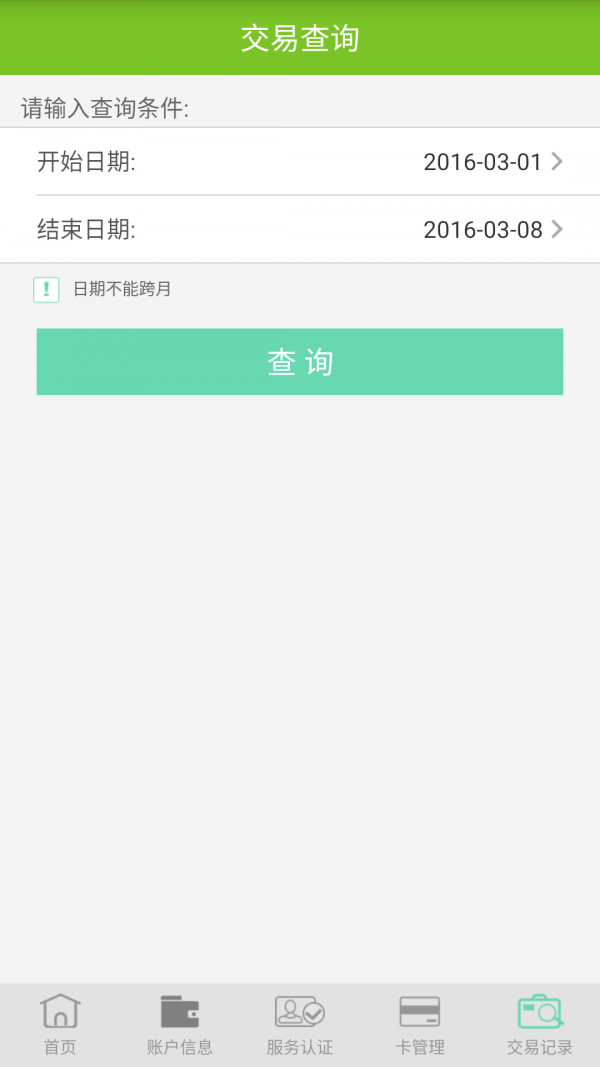Screen dimensions: 600x1067
Task: Tap the 查询 query button
Action: (x=300, y=361)
